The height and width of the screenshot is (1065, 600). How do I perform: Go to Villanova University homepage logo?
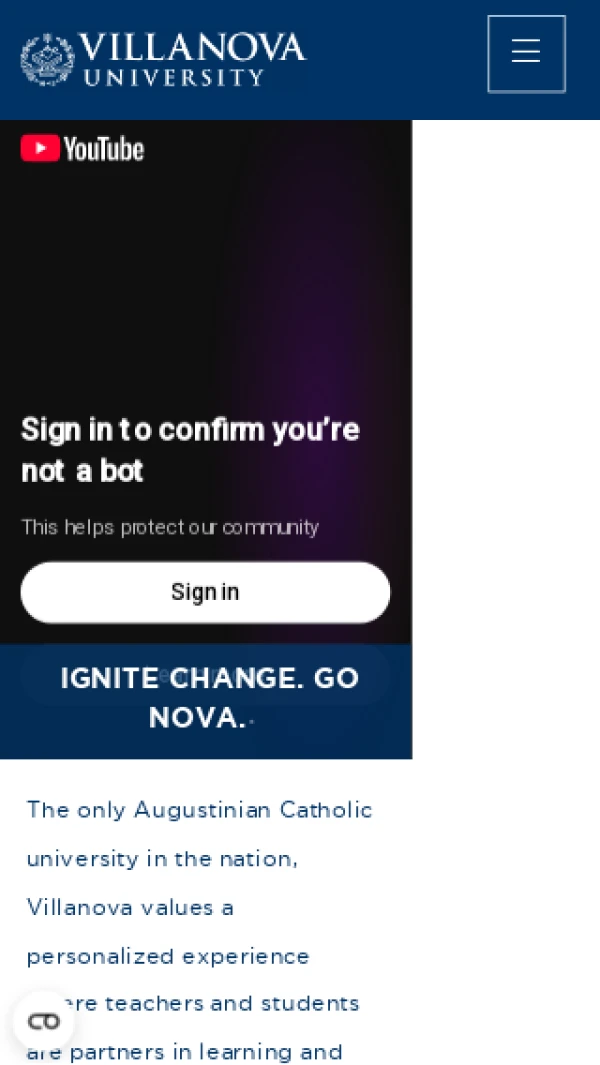pyautogui.click(x=163, y=58)
